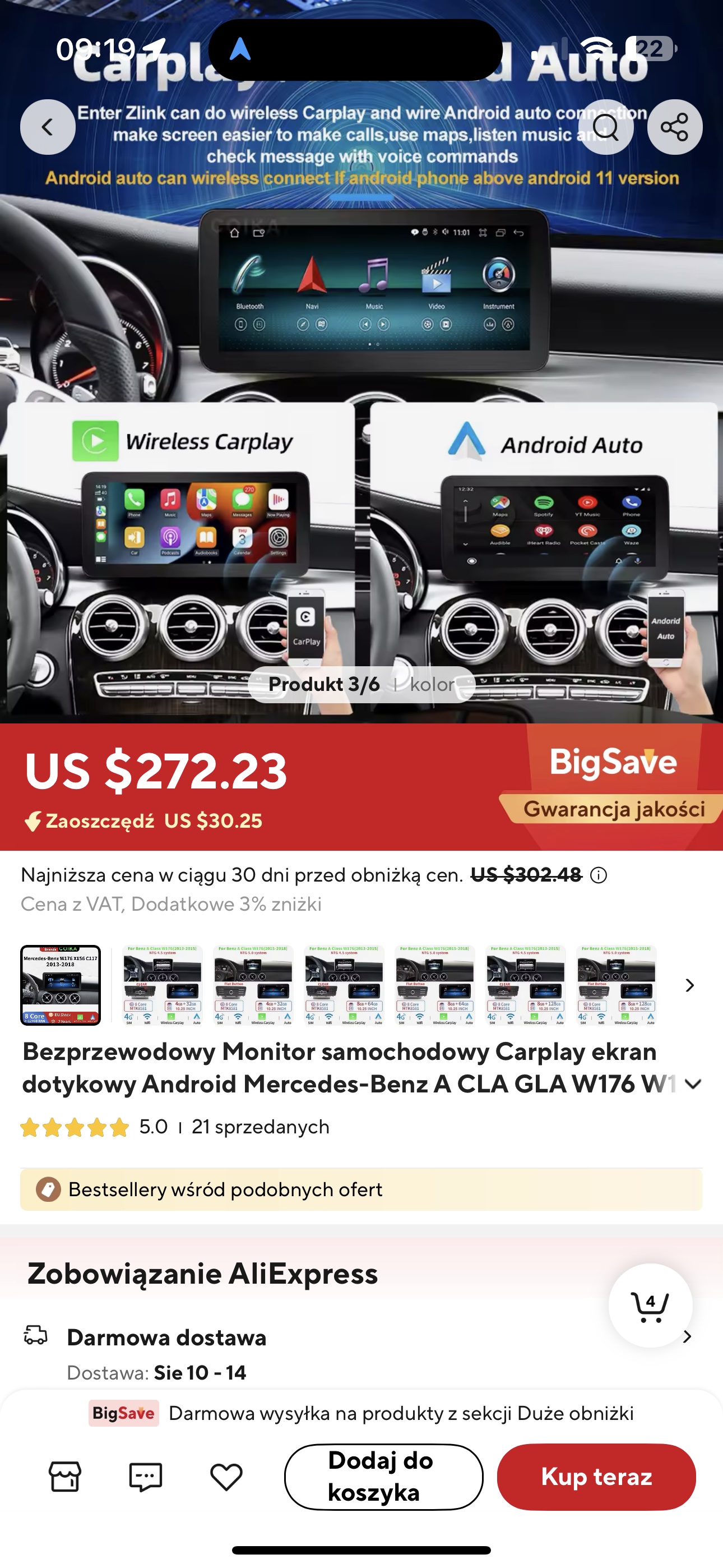Tap the Produkt 3/6 kolor indicator

coord(361,684)
